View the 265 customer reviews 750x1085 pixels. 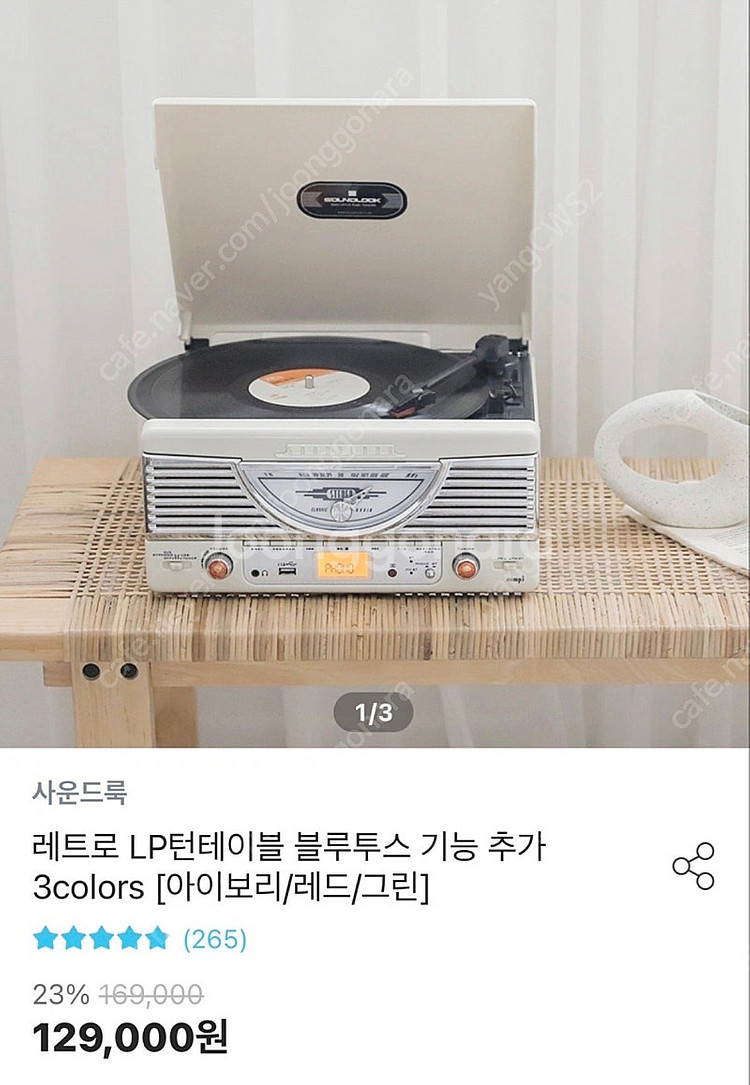(x=214, y=939)
